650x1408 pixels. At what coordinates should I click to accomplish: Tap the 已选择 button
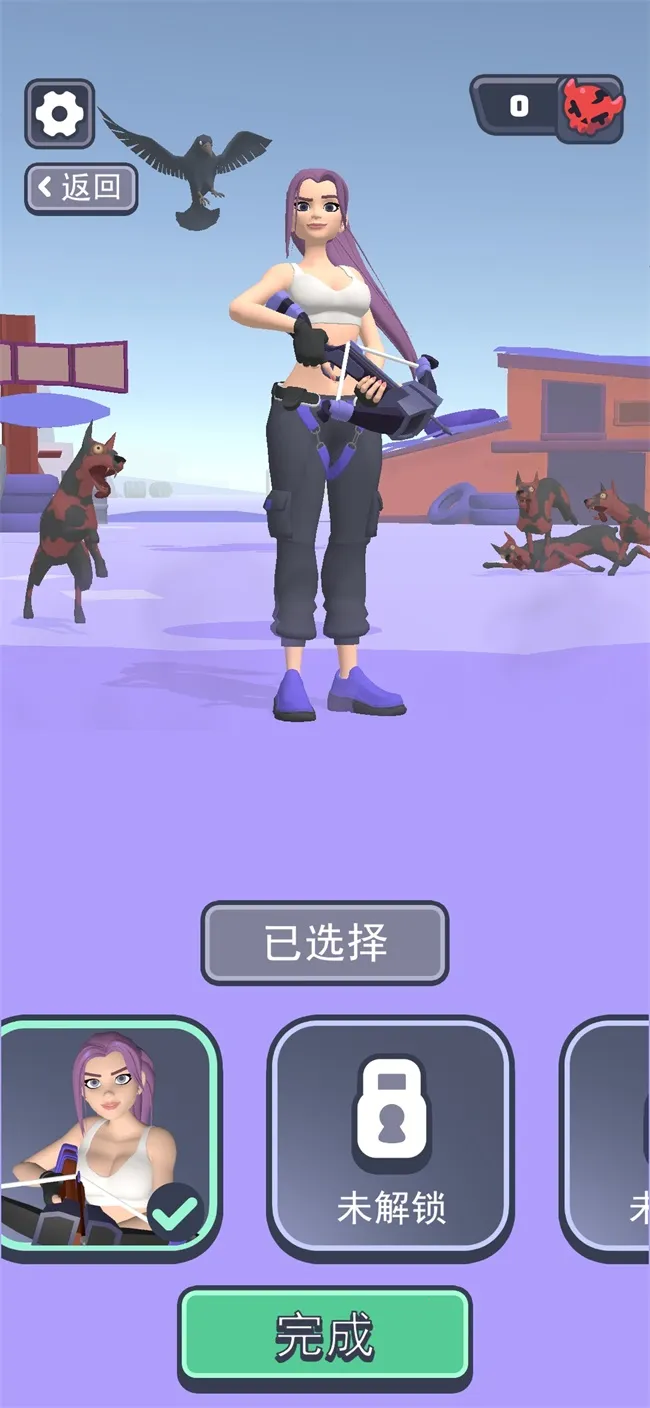pyautogui.click(x=325, y=943)
